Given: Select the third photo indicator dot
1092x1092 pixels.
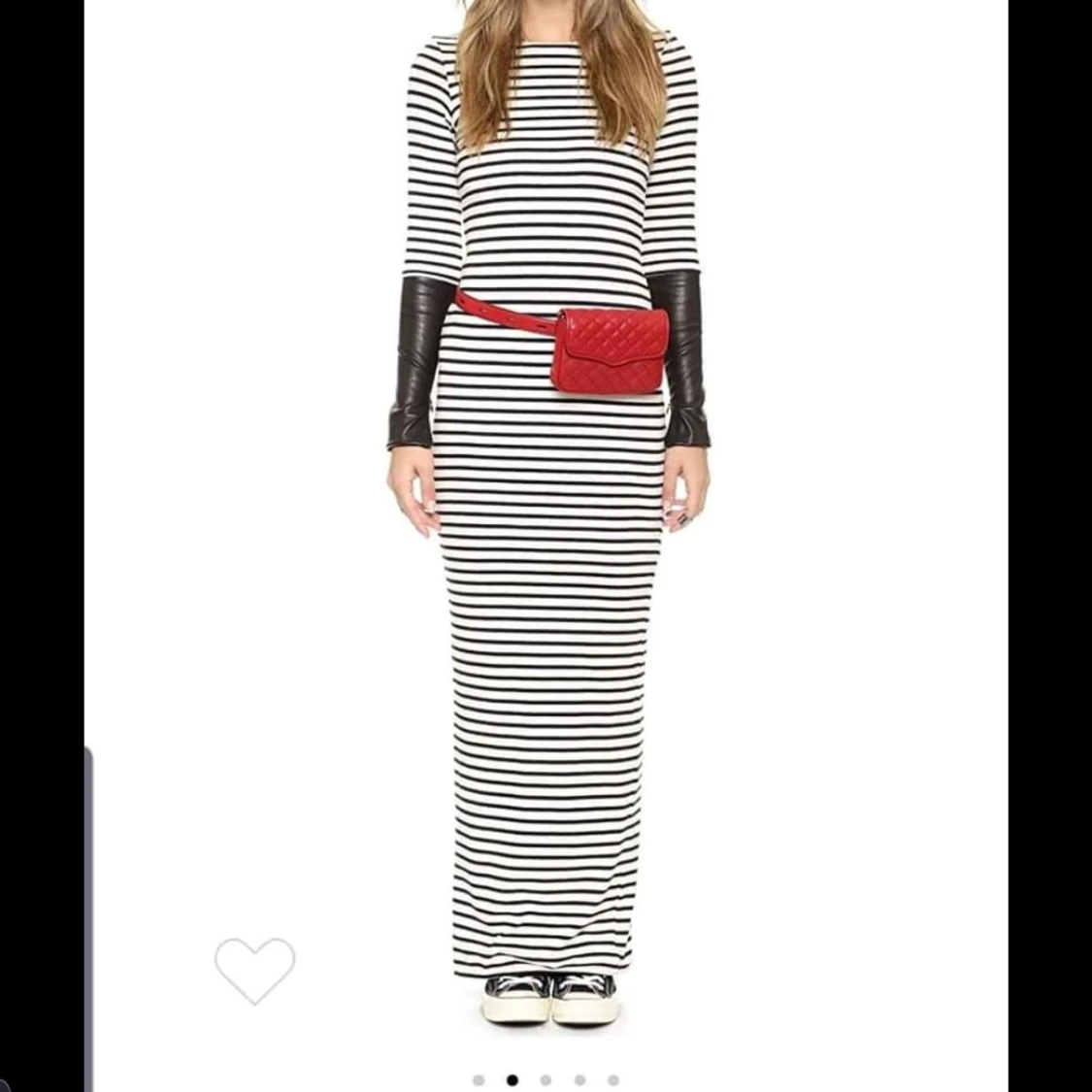Looking at the screenshot, I should 546,1080.
